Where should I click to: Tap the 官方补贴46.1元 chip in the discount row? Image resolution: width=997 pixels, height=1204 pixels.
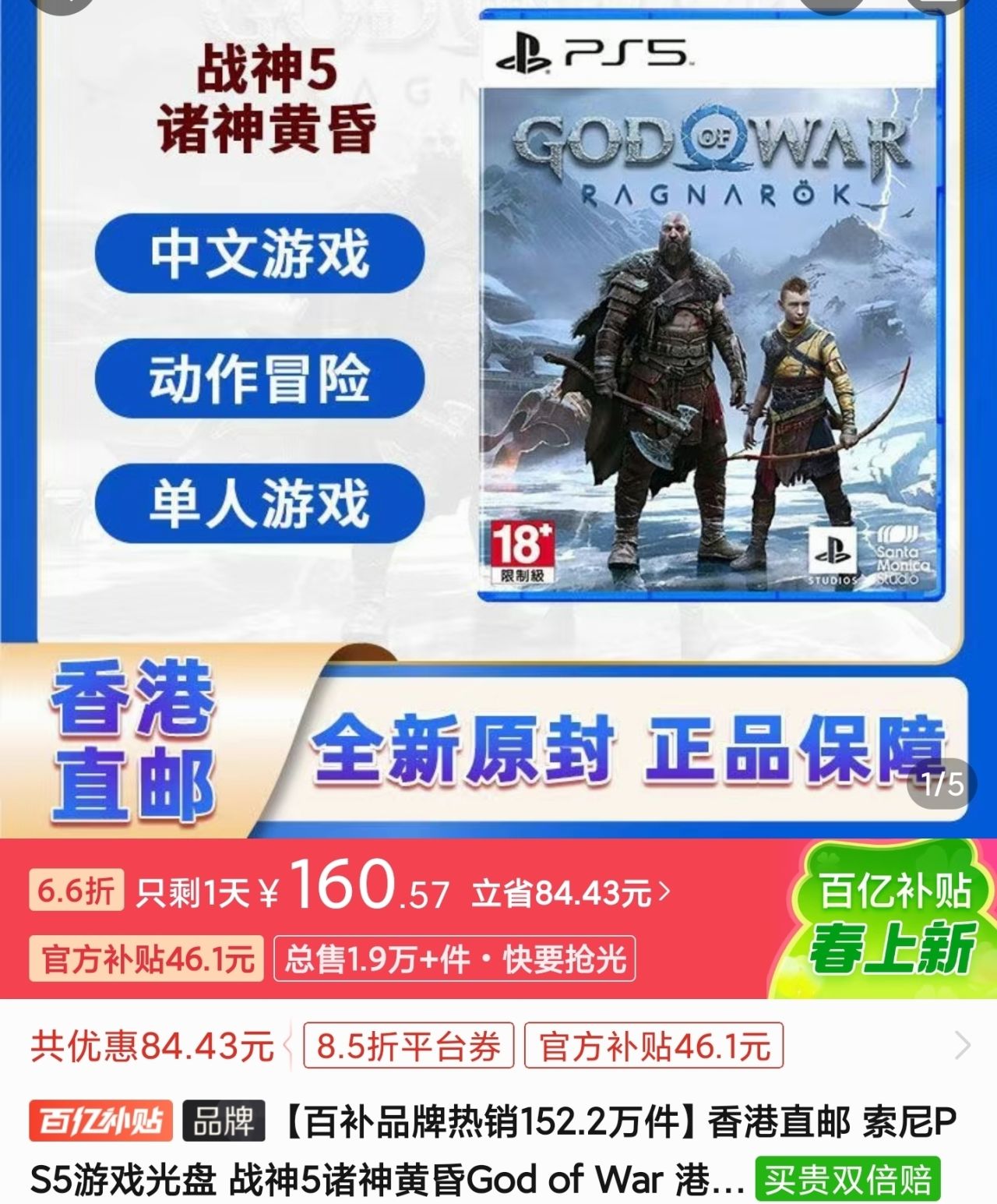point(654,1046)
